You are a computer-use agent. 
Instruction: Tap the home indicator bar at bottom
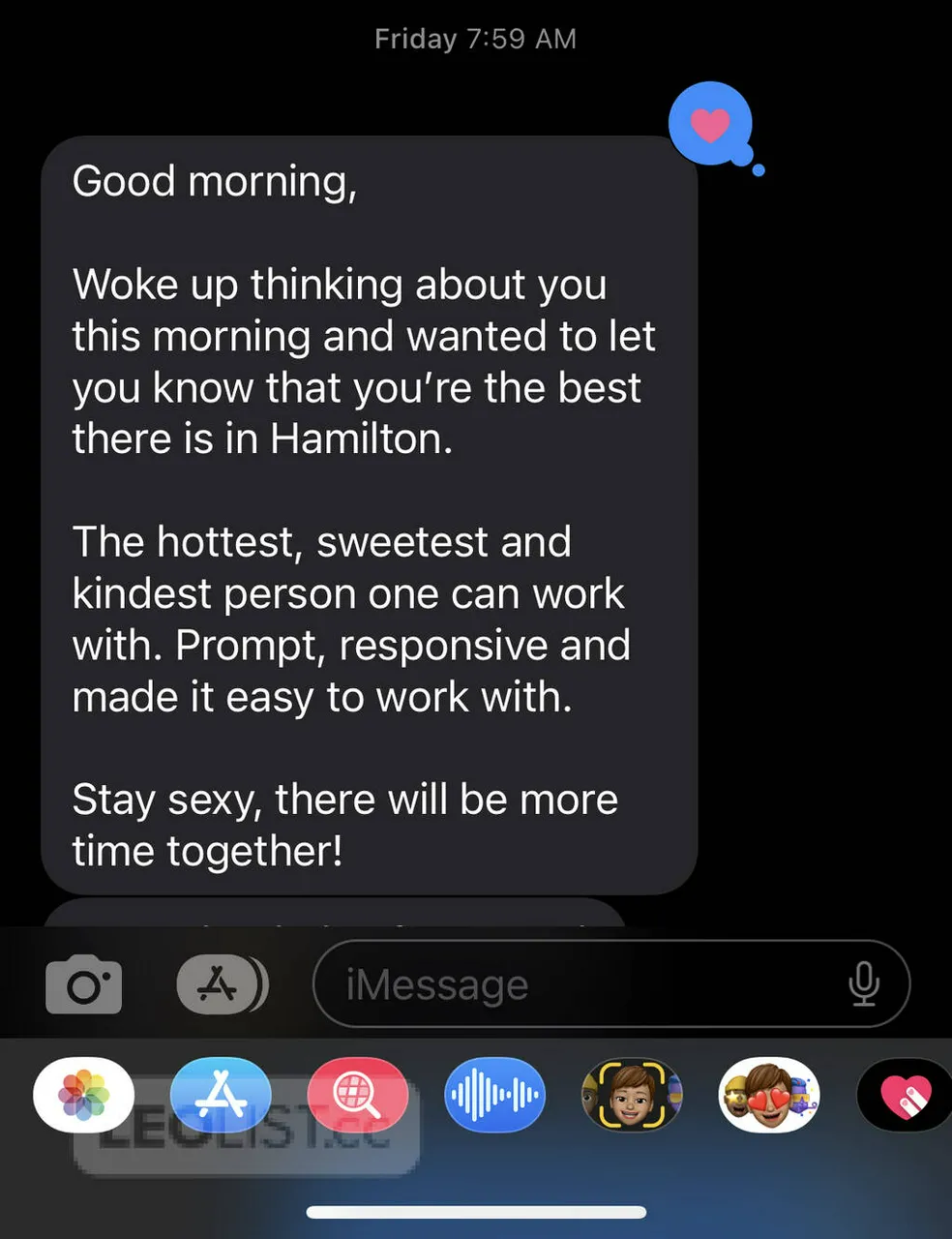(476, 1212)
